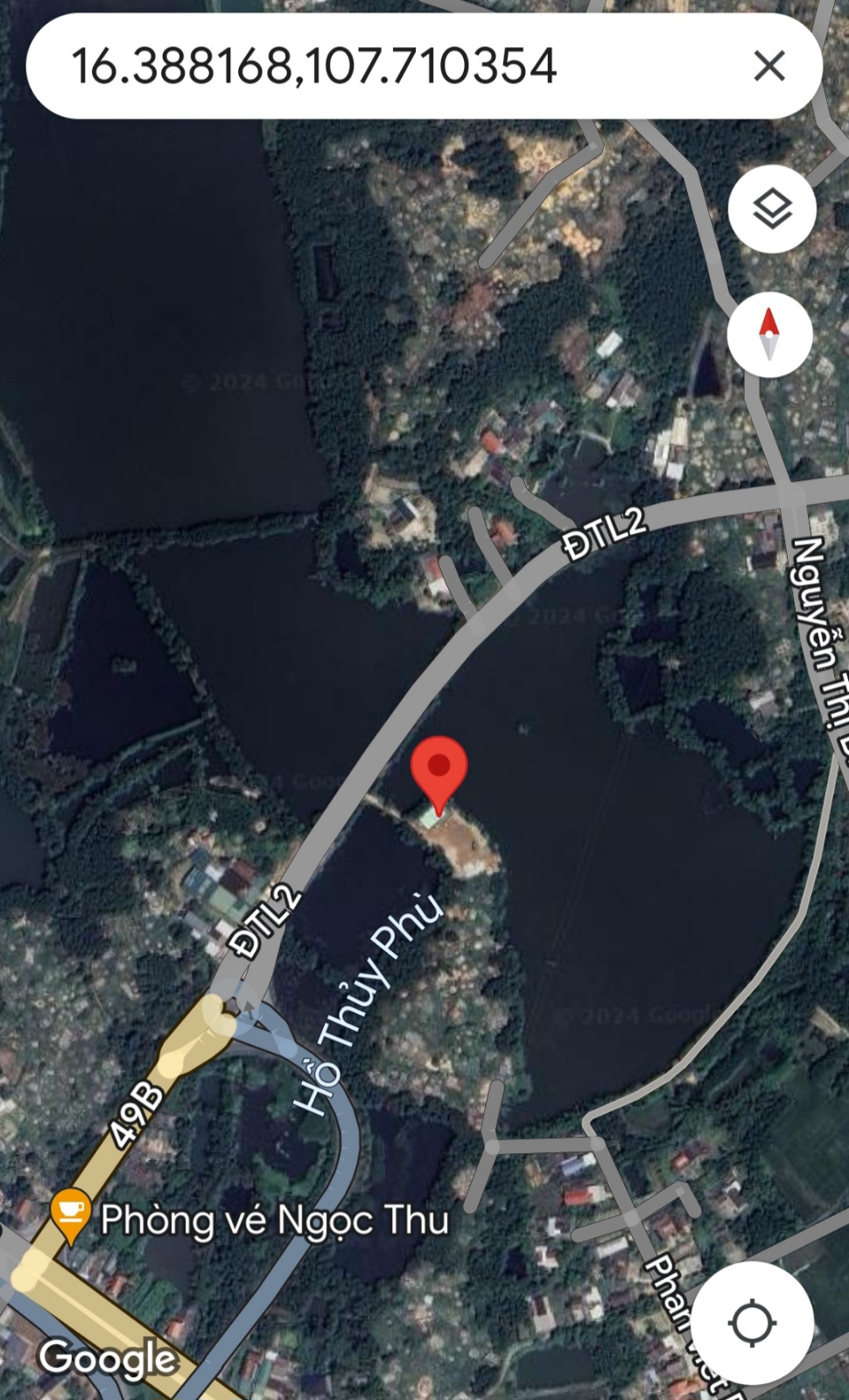Clear the search with the X button
This screenshot has width=849, height=1400.
click(769, 66)
